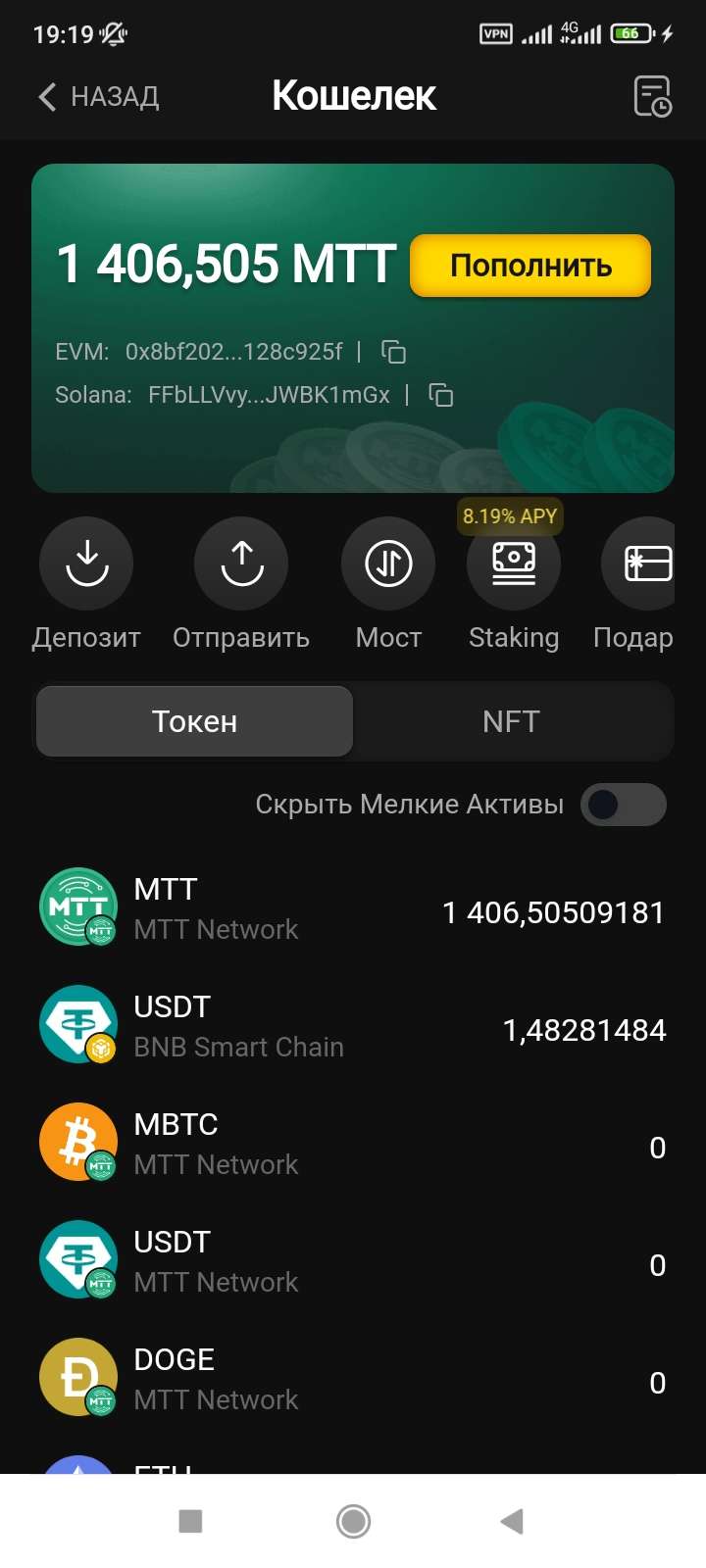Open the Отправить action

pos(241,564)
